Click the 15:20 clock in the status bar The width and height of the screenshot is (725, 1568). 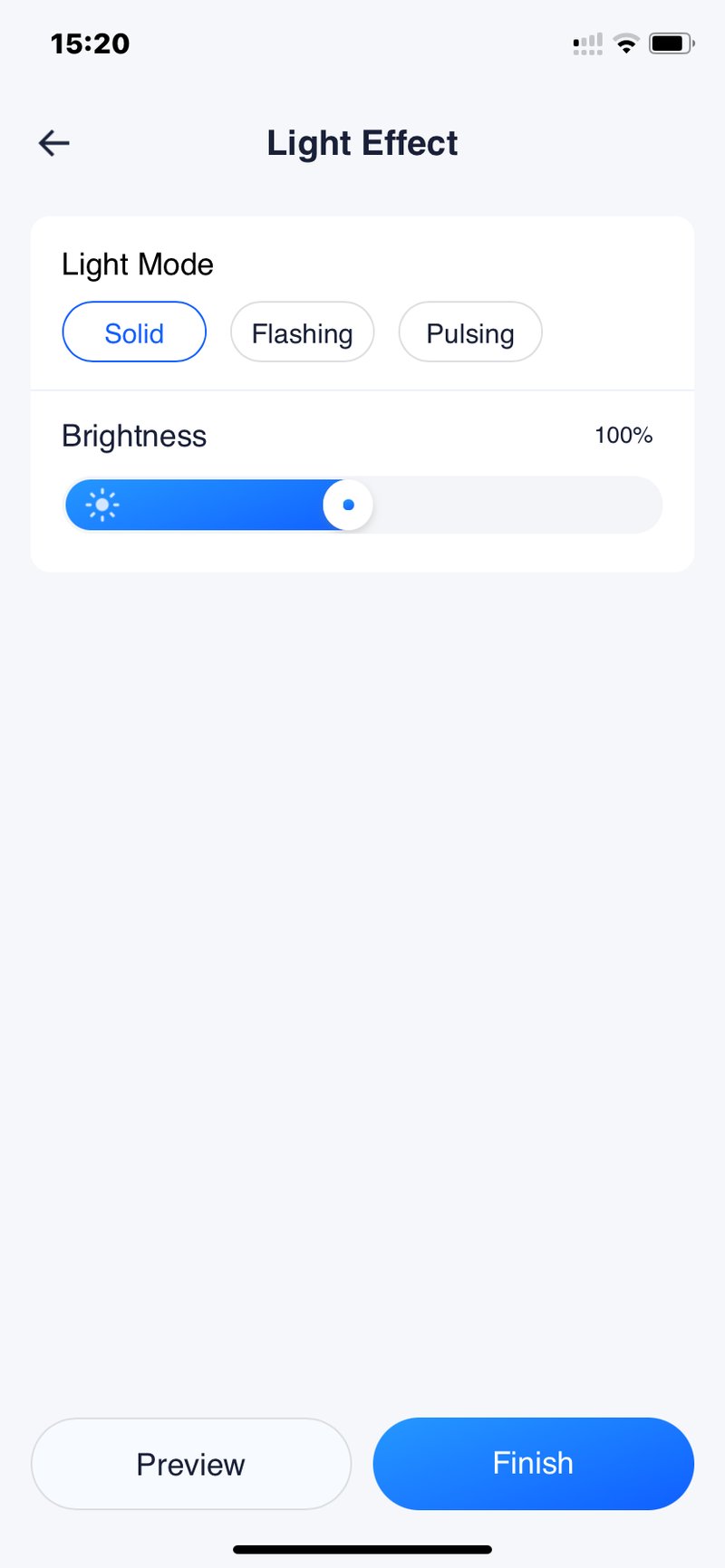click(x=90, y=43)
